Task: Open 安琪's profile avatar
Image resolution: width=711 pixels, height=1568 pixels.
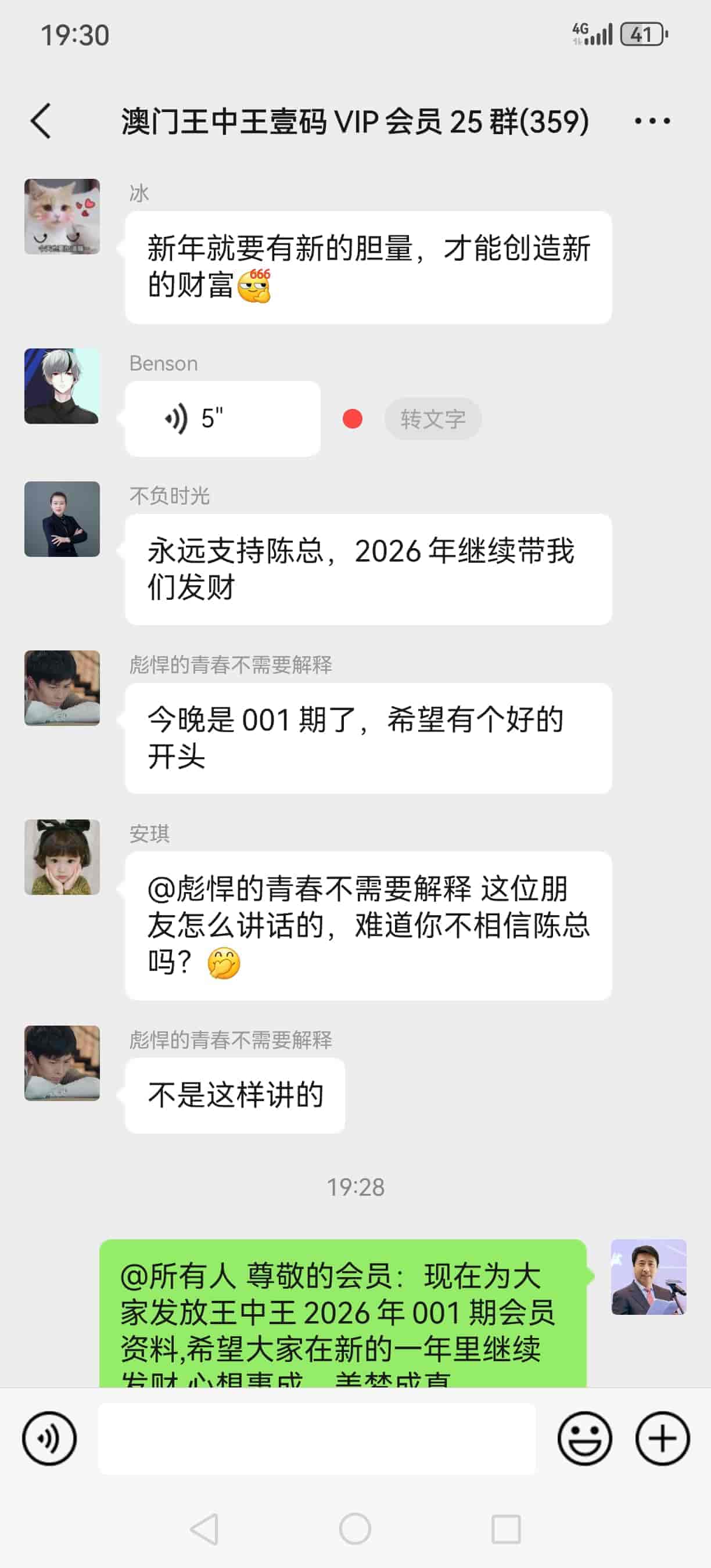Action: point(62,857)
